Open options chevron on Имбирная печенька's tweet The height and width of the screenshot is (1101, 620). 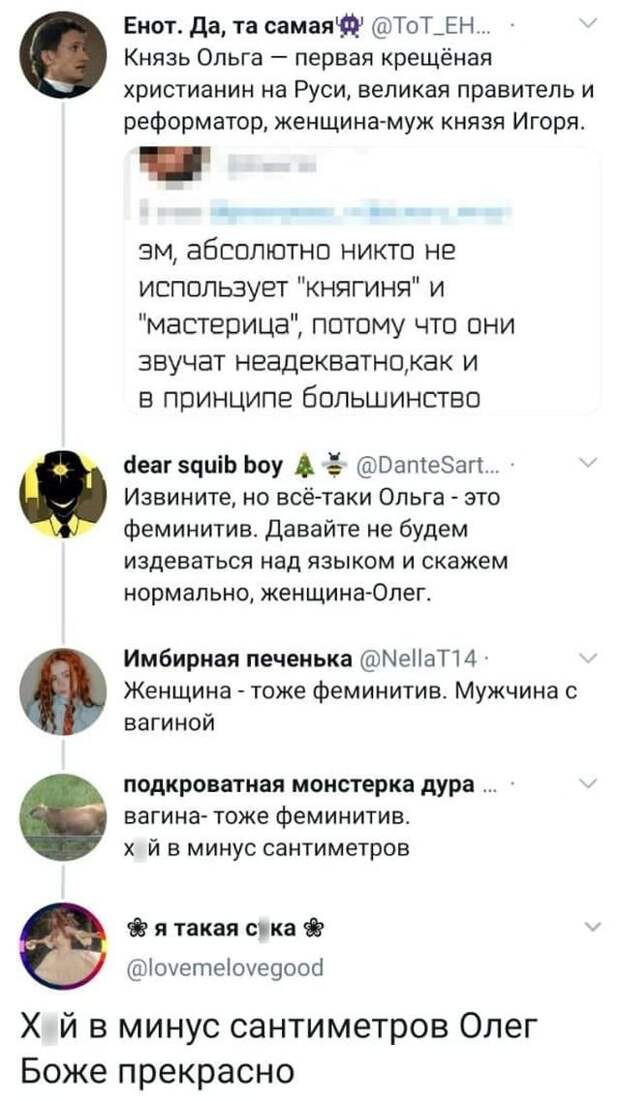click(588, 657)
